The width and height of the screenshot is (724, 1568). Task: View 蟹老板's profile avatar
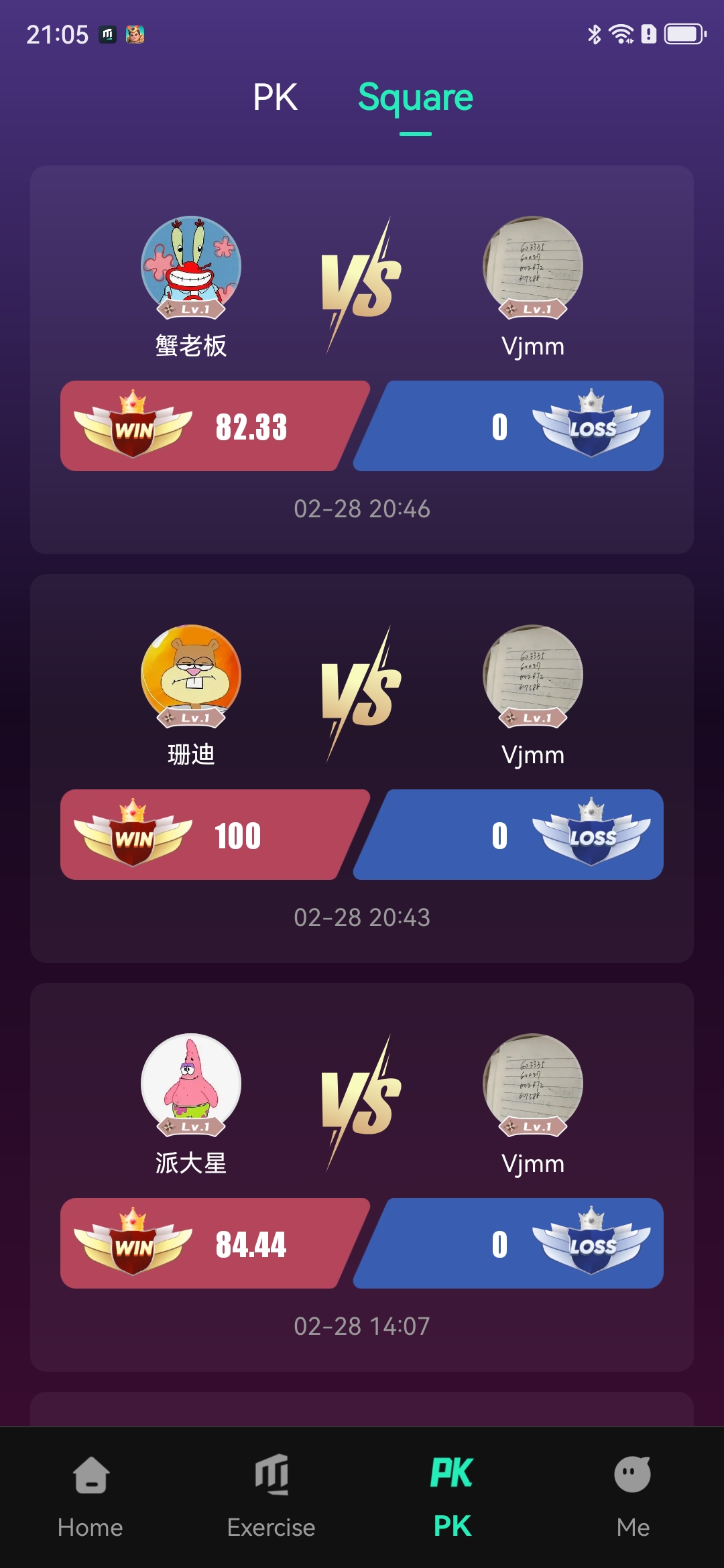tap(191, 266)
